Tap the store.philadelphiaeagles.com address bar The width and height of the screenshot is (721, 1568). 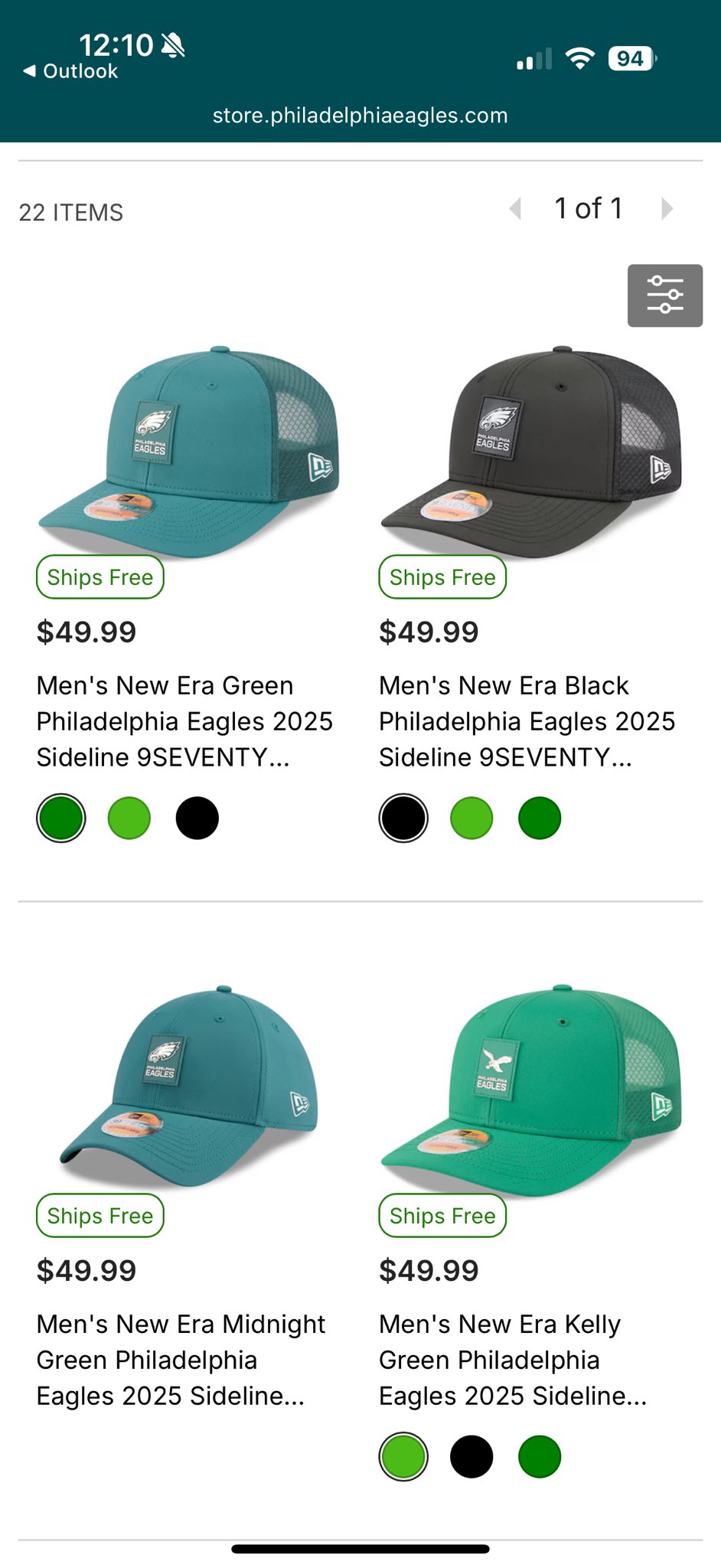(x=360, y=116)
